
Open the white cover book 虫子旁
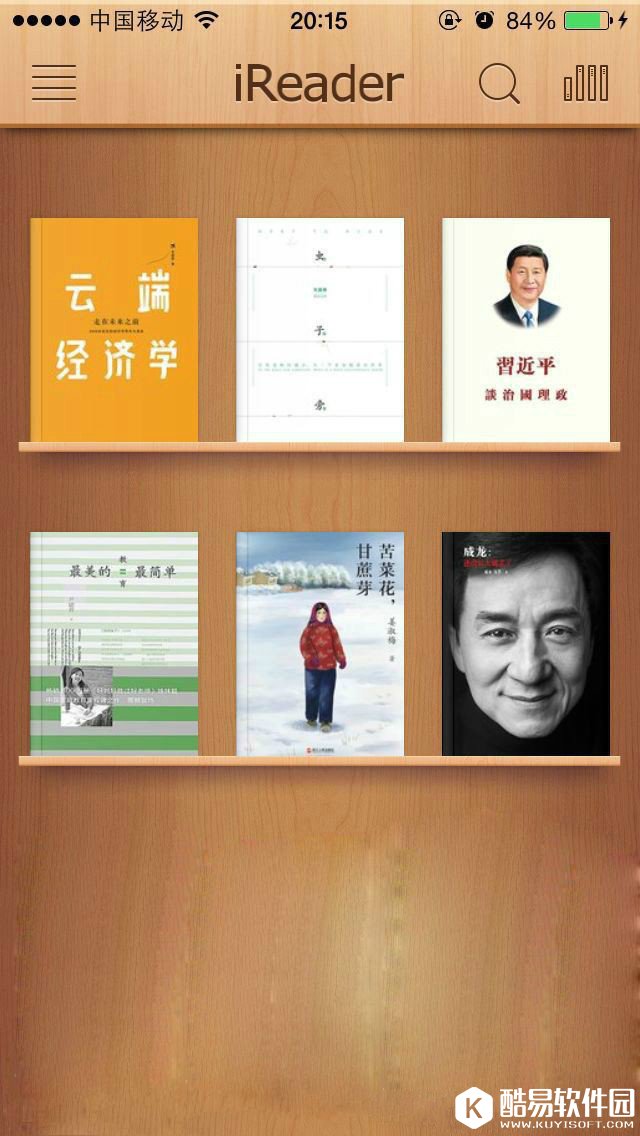(320, 330)
